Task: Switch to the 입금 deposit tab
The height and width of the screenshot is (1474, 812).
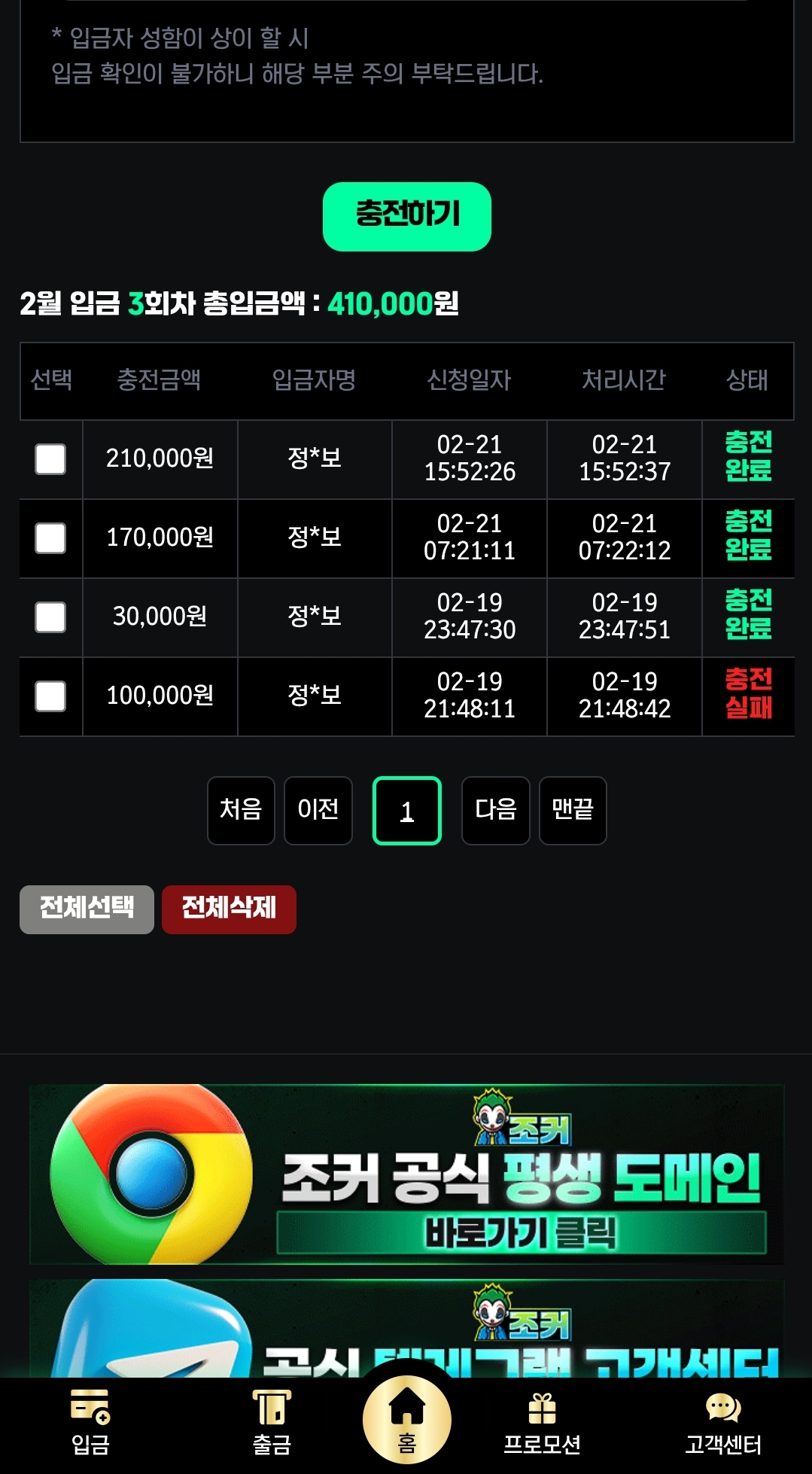Action: [x=90, y=1423]
